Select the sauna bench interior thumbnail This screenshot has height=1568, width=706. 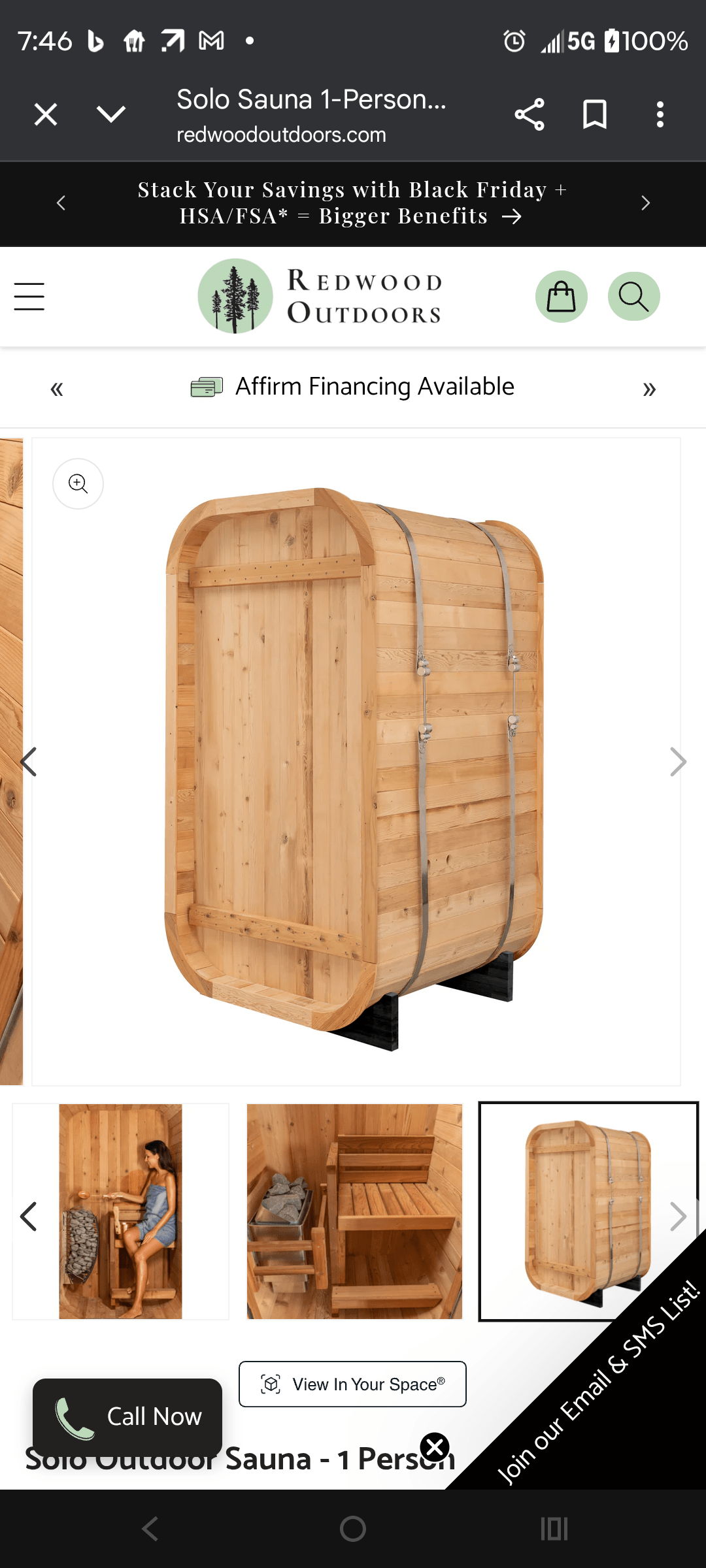pyautogui.click(x=354, y=1211)
